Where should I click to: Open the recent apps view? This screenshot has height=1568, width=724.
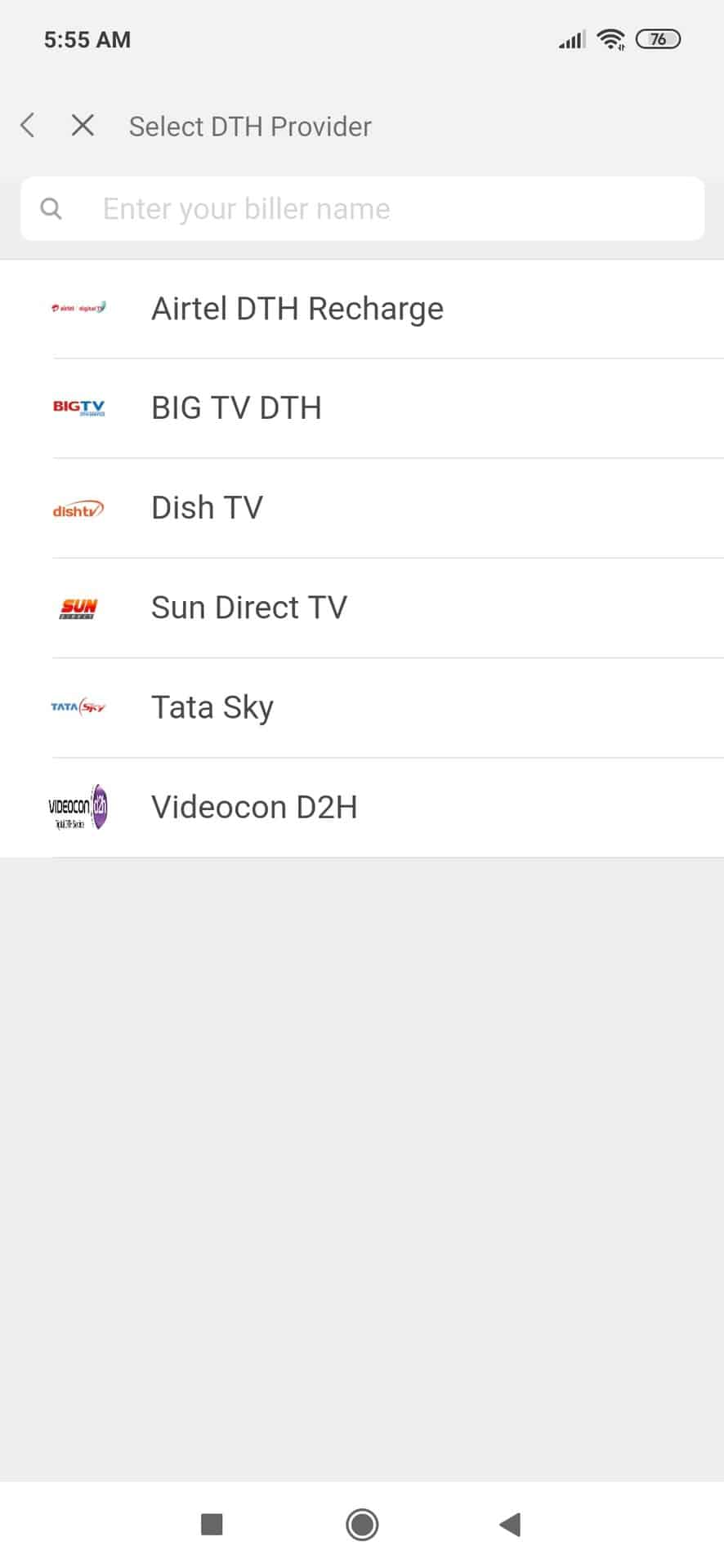point(212,1524)
